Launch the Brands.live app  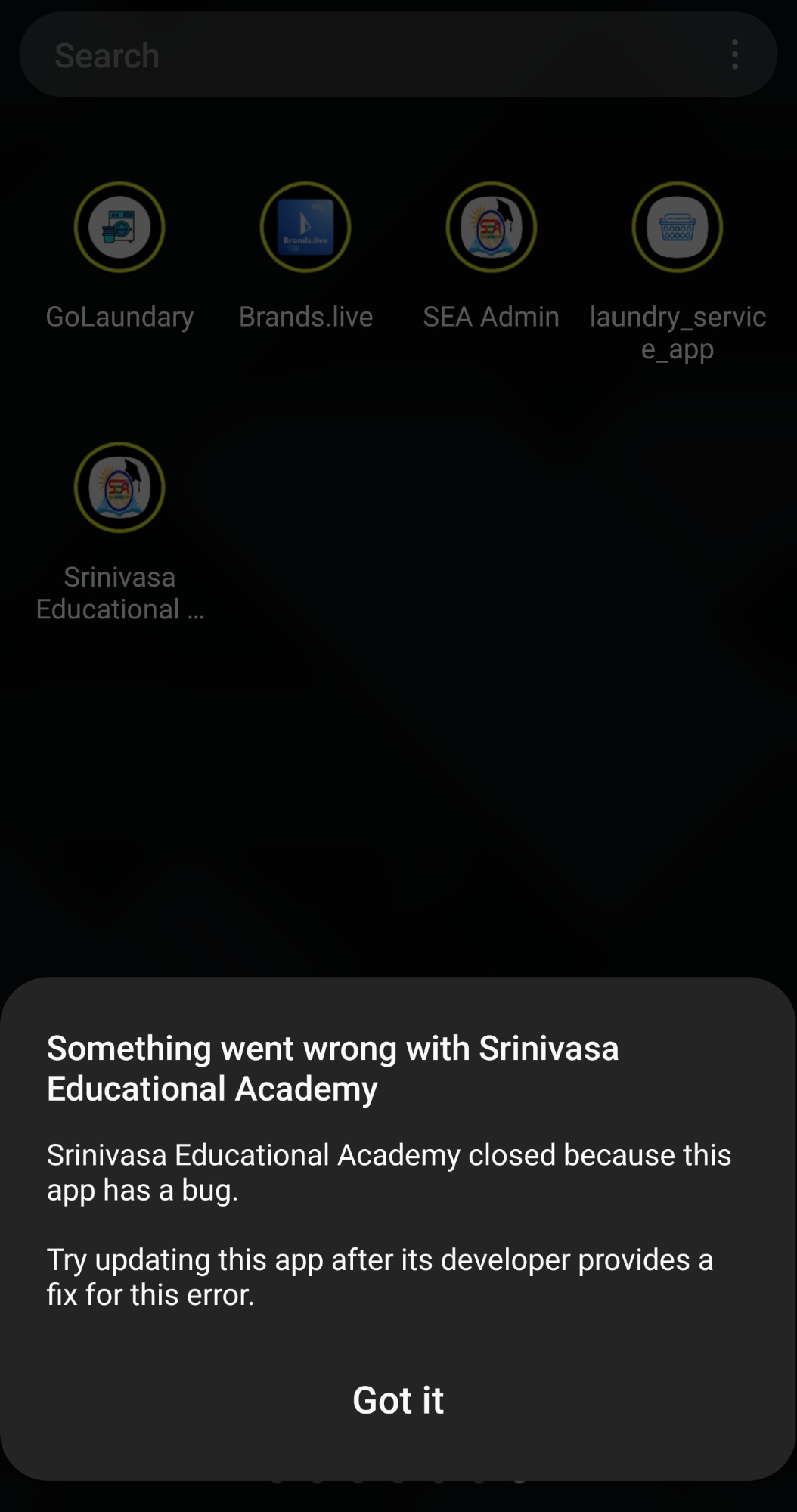[305, 228]
